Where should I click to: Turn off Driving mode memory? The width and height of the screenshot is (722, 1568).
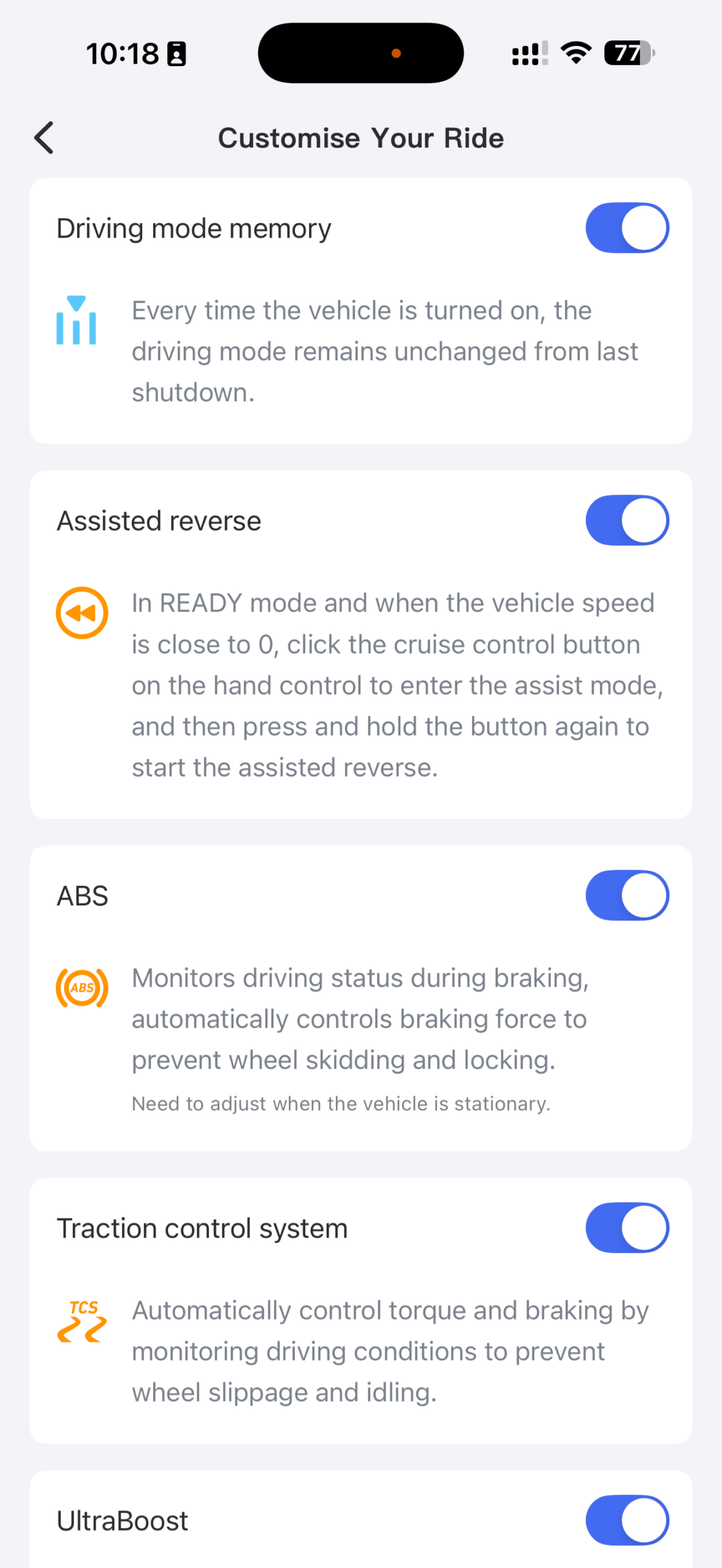(x=626, y=228)
